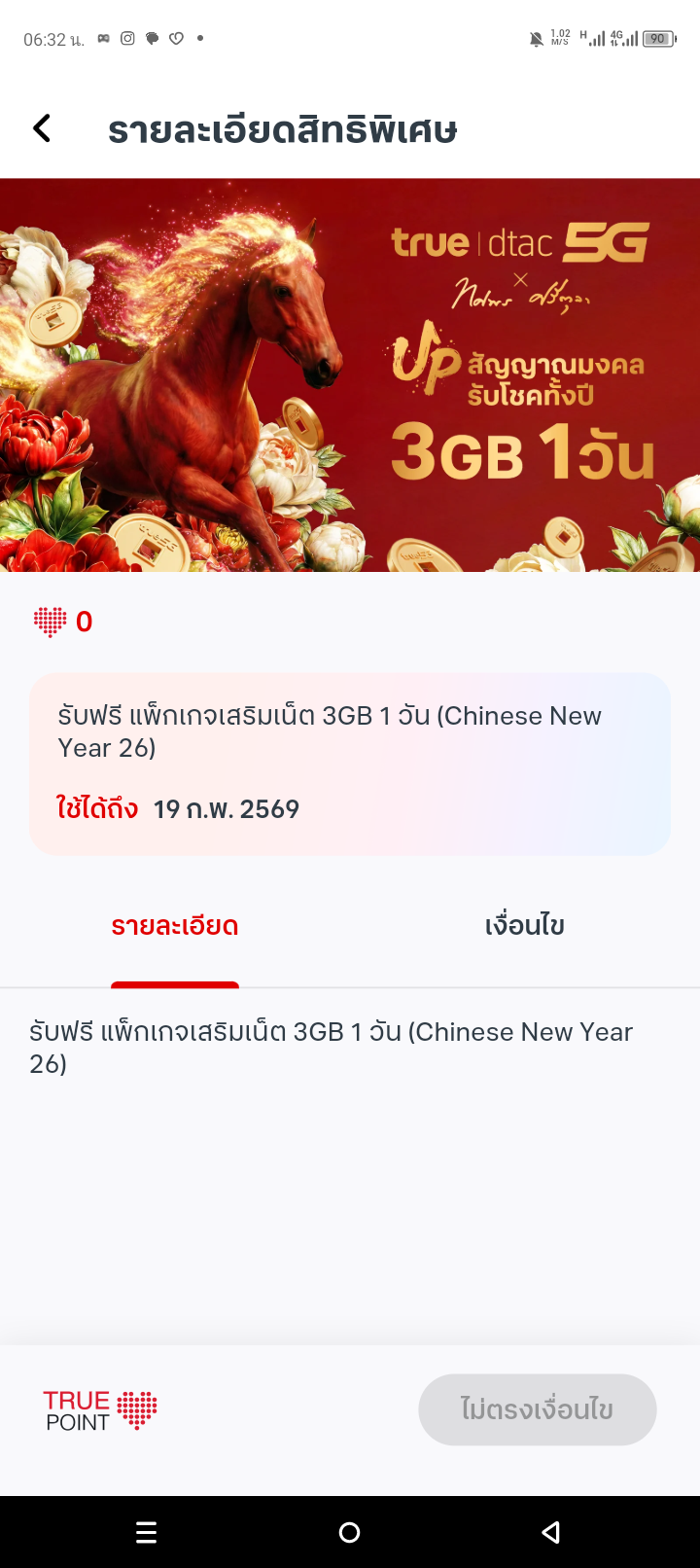Switch to the รายละเอียด tab
The width and height of the screenshot is (700, 1568).
pos(175,926)
